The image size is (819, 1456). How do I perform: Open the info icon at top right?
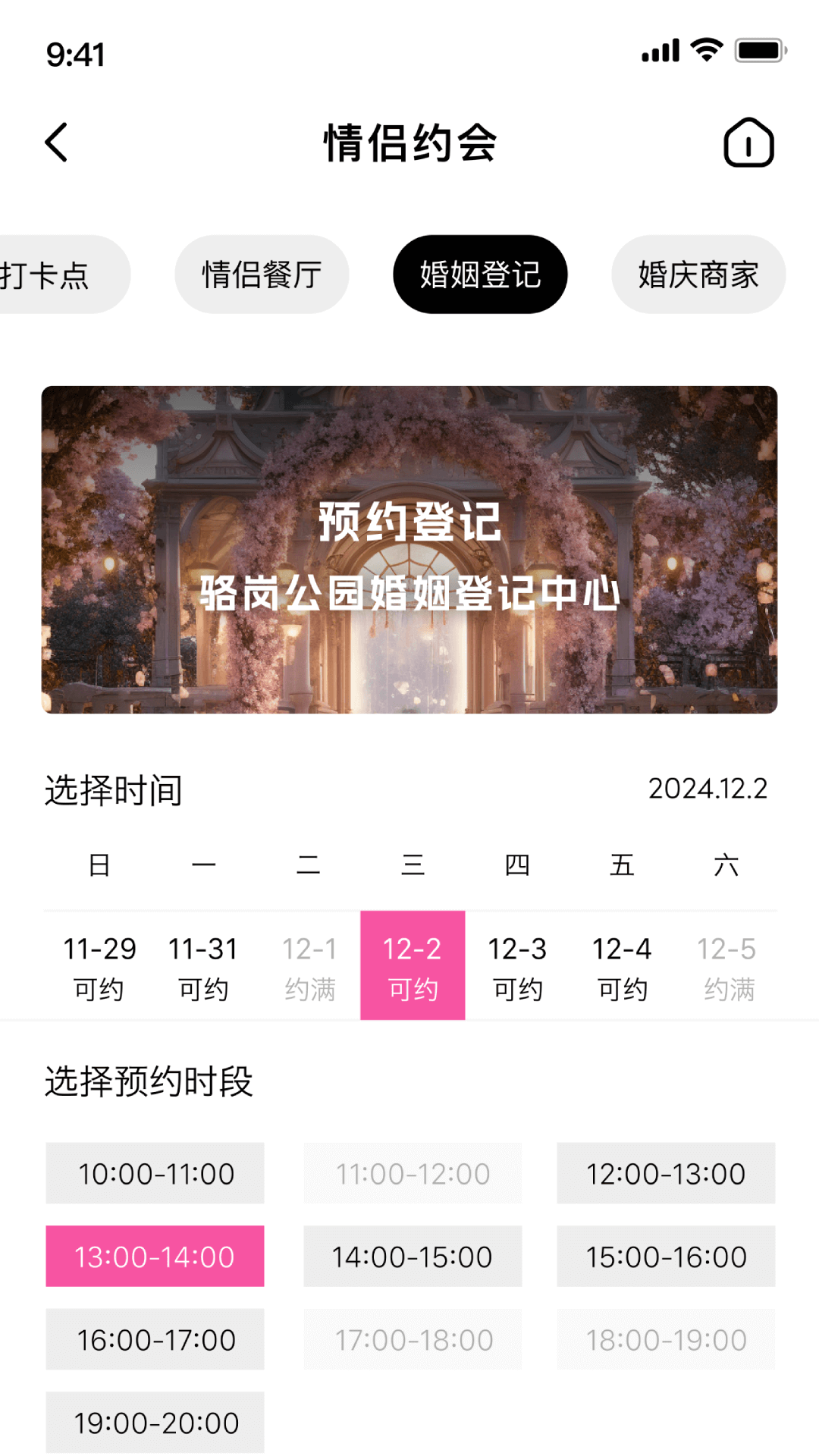(749, 144)
